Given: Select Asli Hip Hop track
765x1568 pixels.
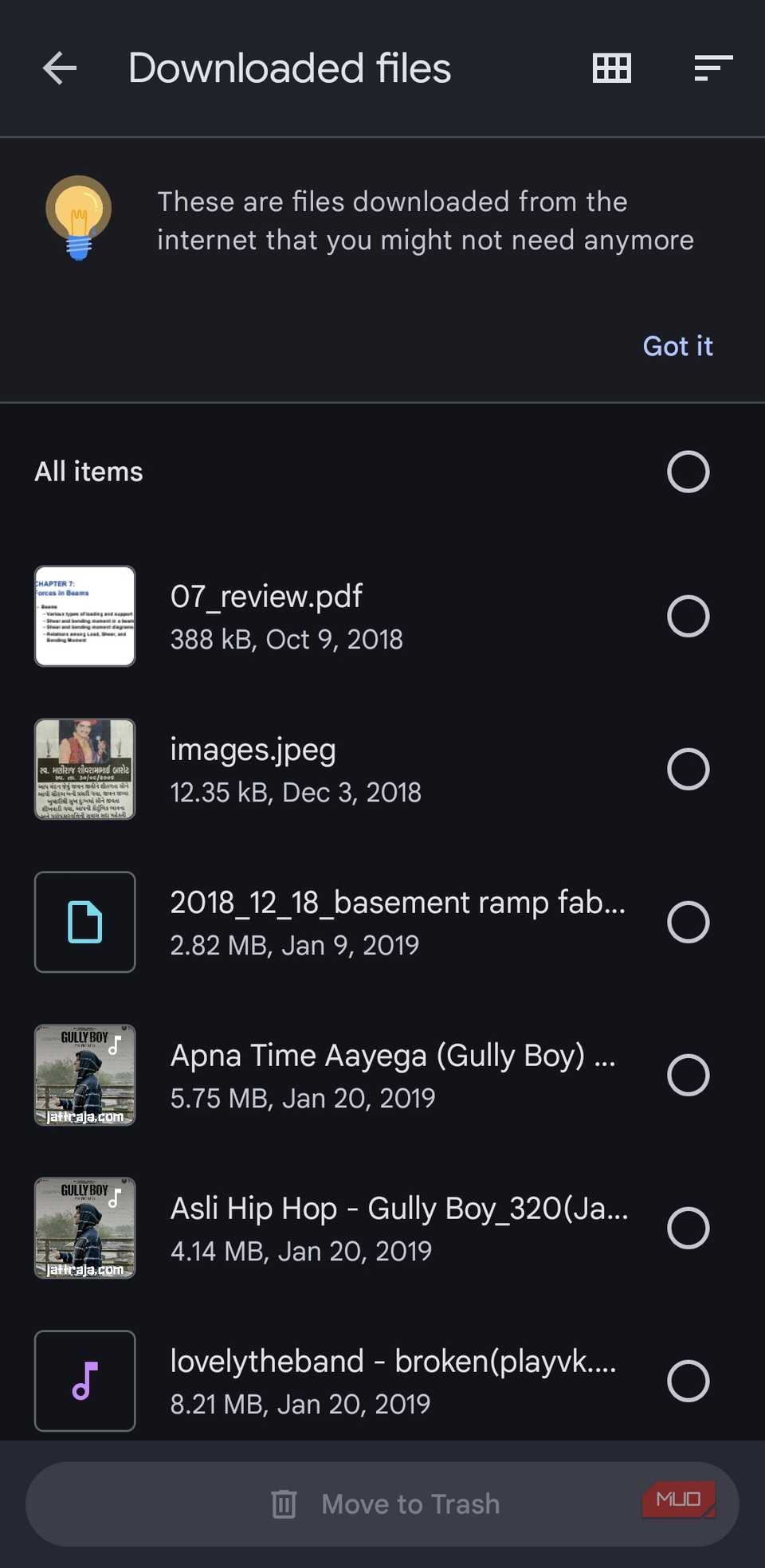Looking at the screenshot, I should (x=688, y=1229).
